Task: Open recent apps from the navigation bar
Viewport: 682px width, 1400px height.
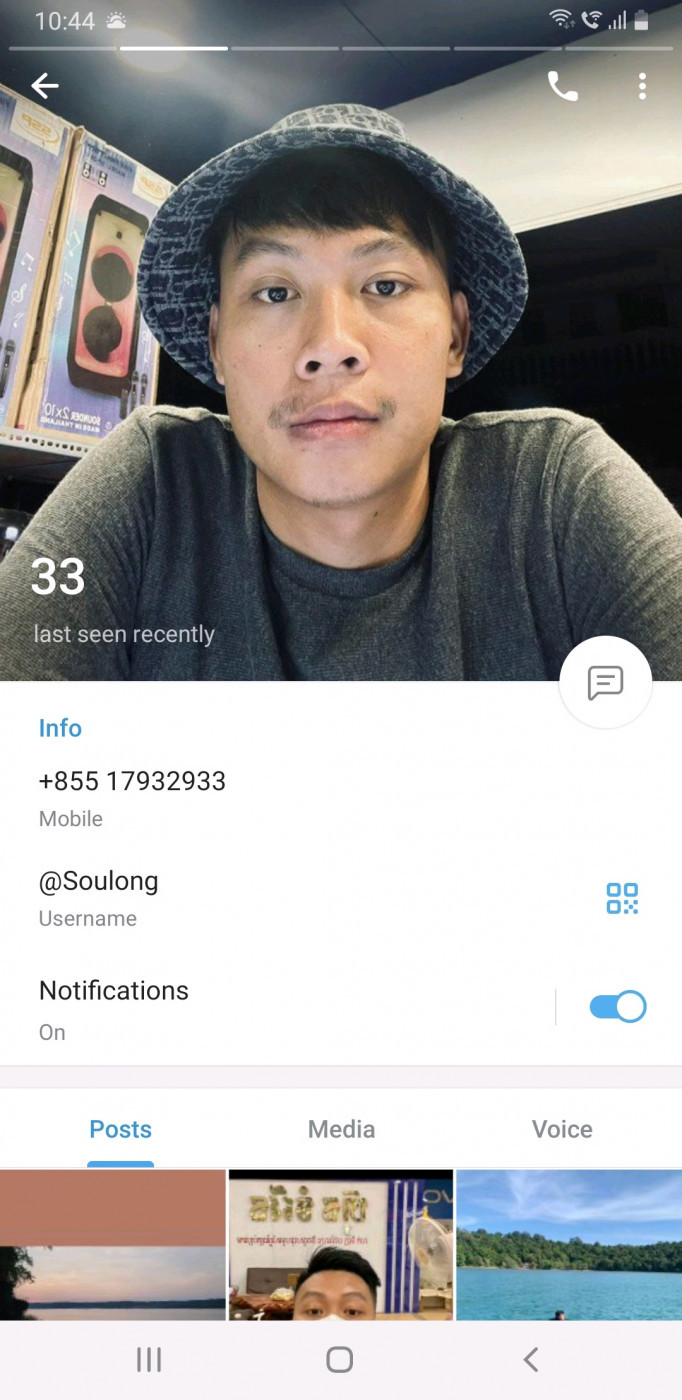Action: point(149,1359)
